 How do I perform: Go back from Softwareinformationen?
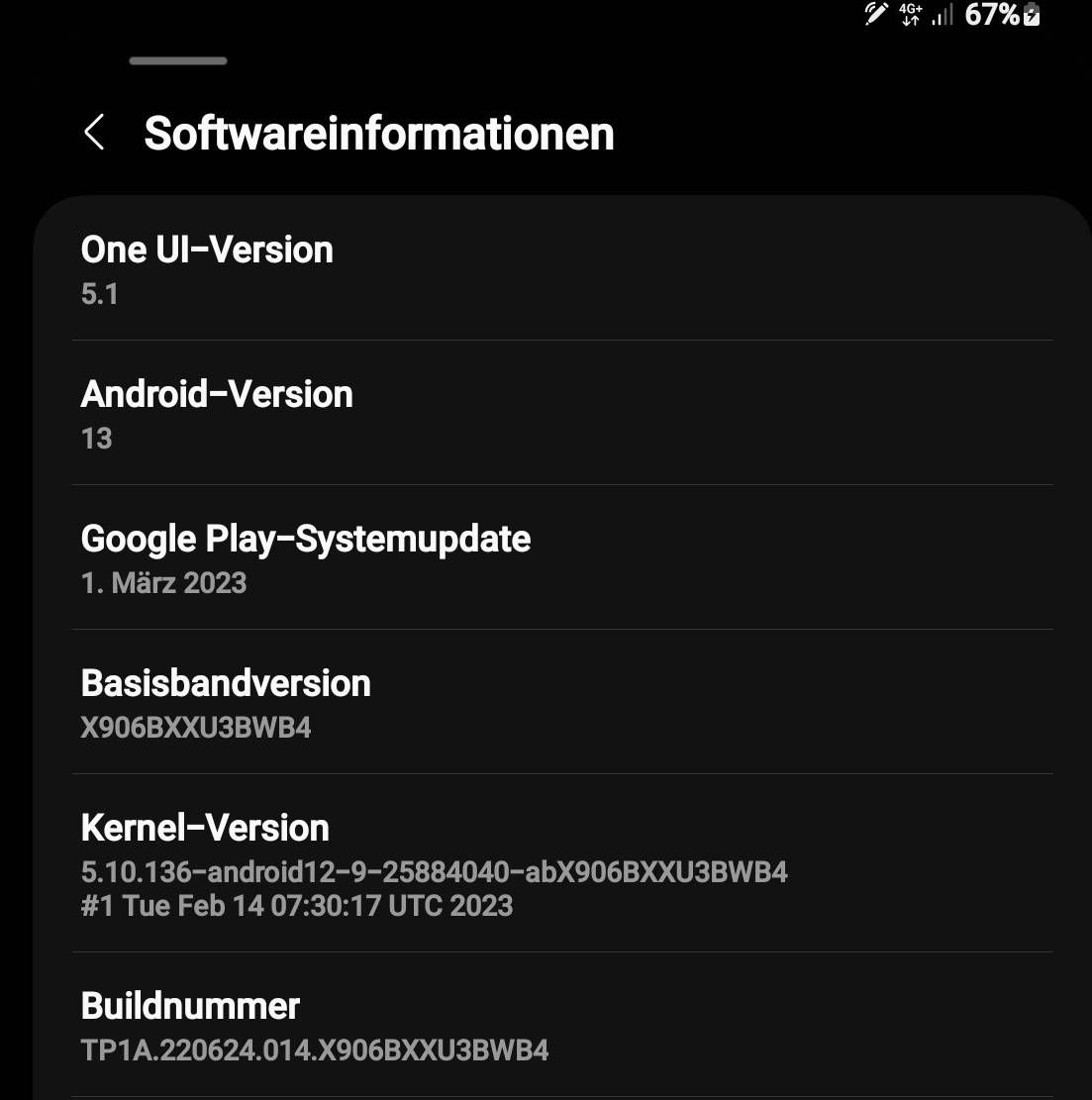click(x=95, y=133)
